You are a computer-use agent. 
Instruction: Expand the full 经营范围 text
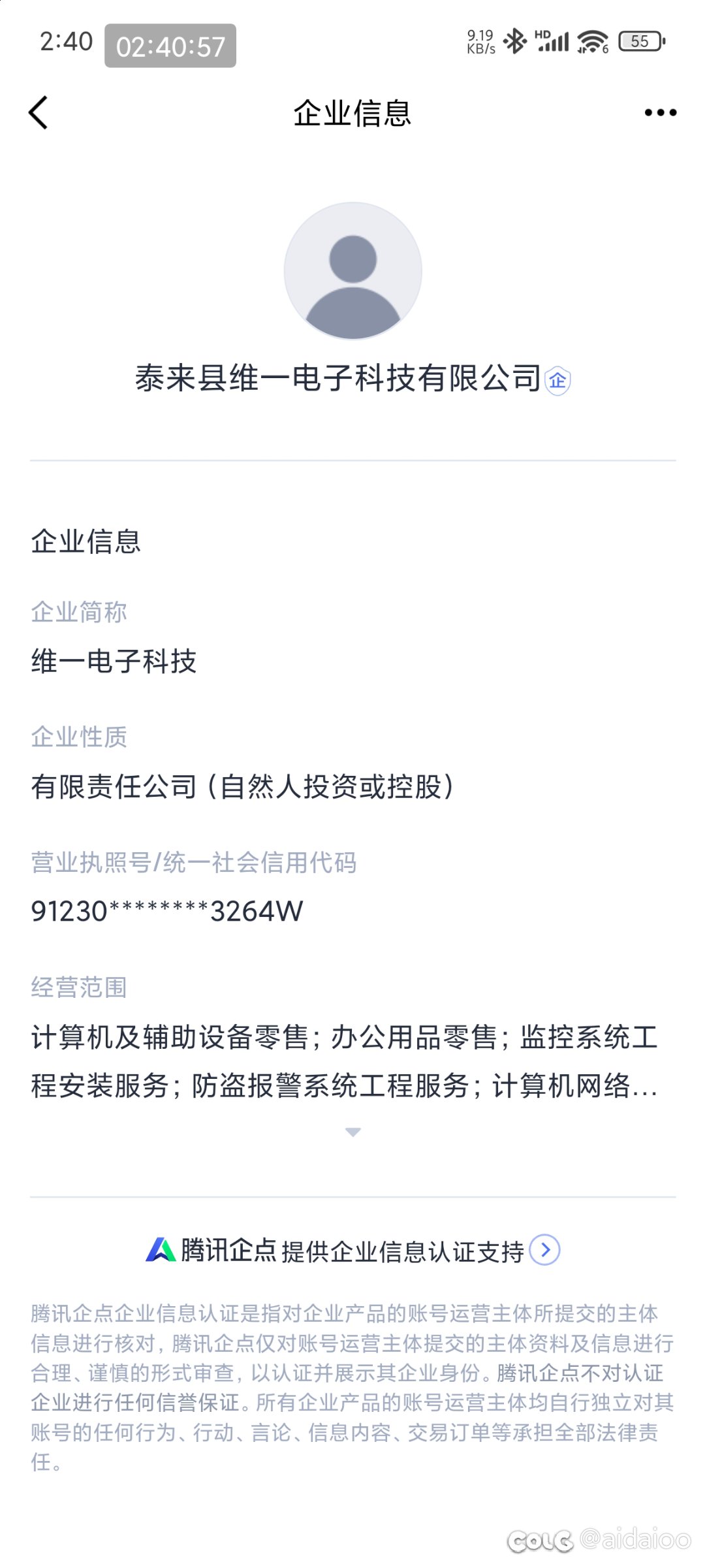click(352, 1132)
